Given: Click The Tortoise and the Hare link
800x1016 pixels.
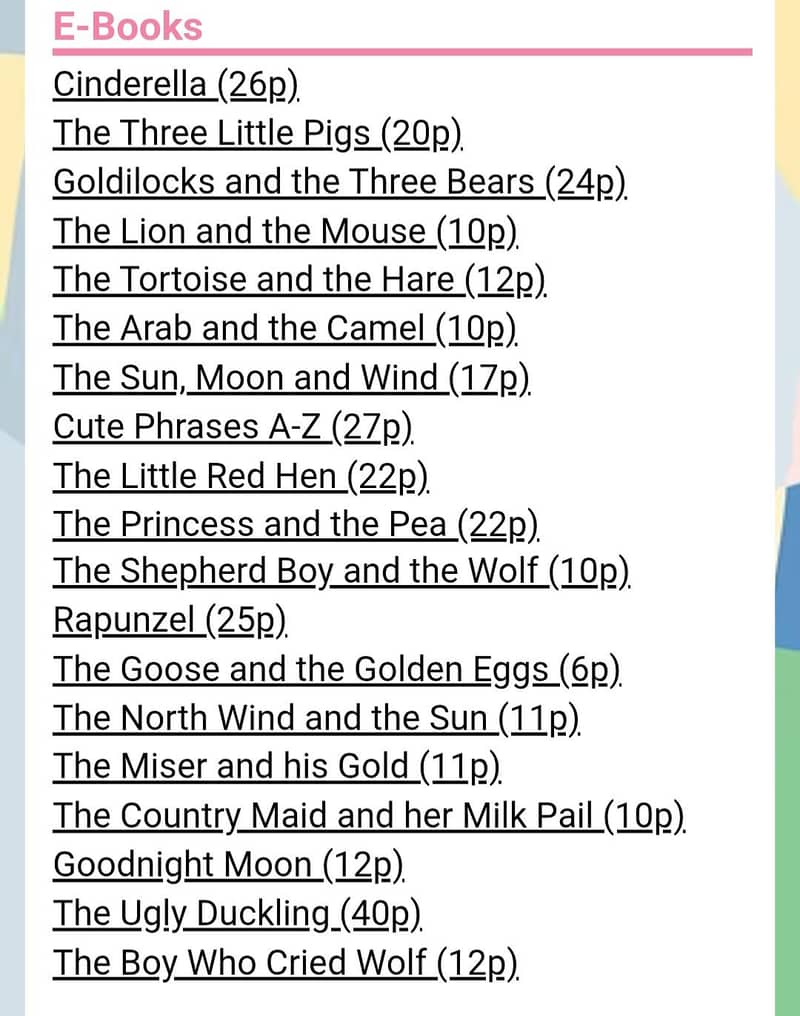Looking at the screenshot, I should tap(298, 280).
